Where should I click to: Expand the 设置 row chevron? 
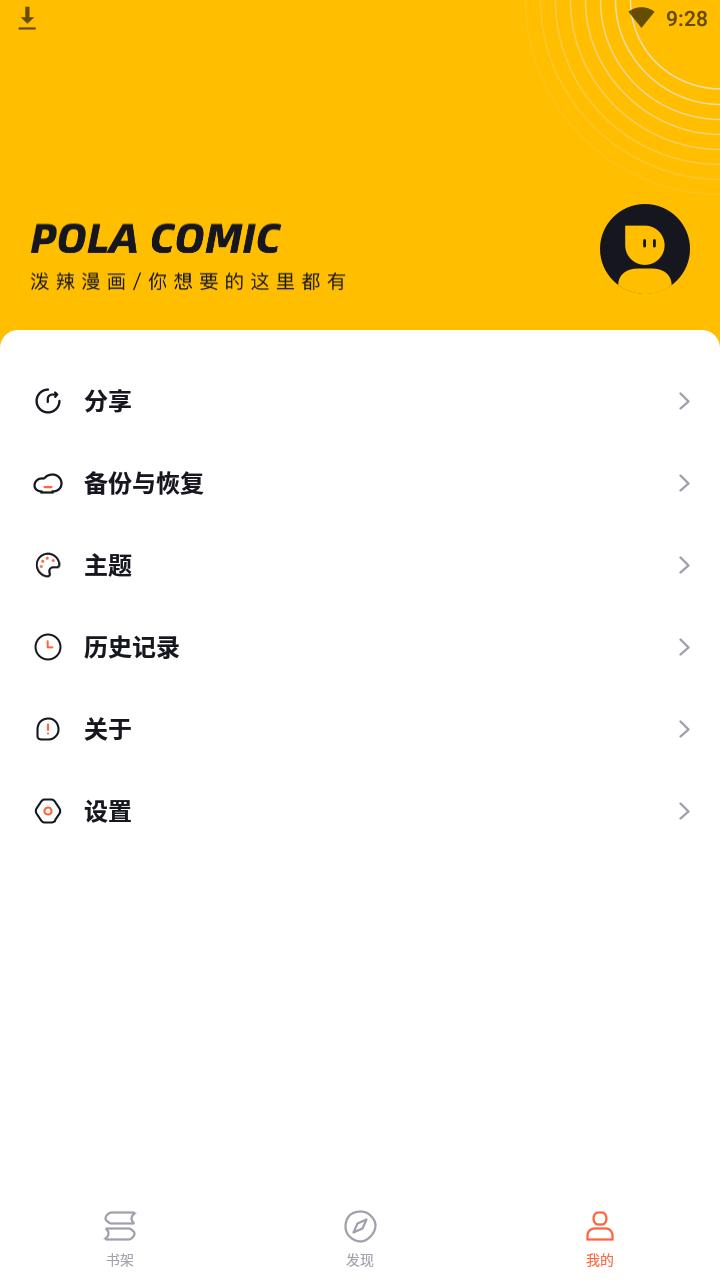pyautogui.click(x=684, y=811)
